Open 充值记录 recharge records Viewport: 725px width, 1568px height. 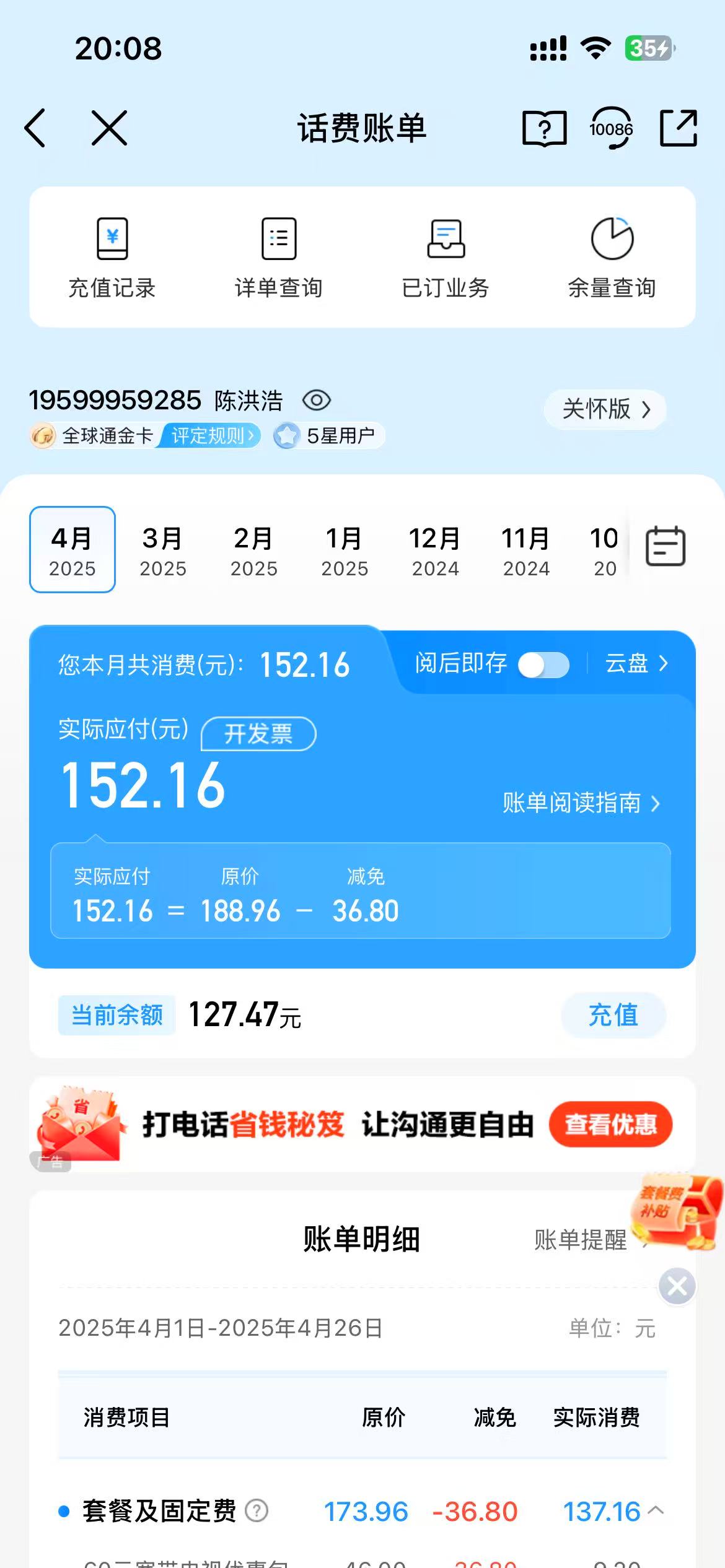click(112, 258)
